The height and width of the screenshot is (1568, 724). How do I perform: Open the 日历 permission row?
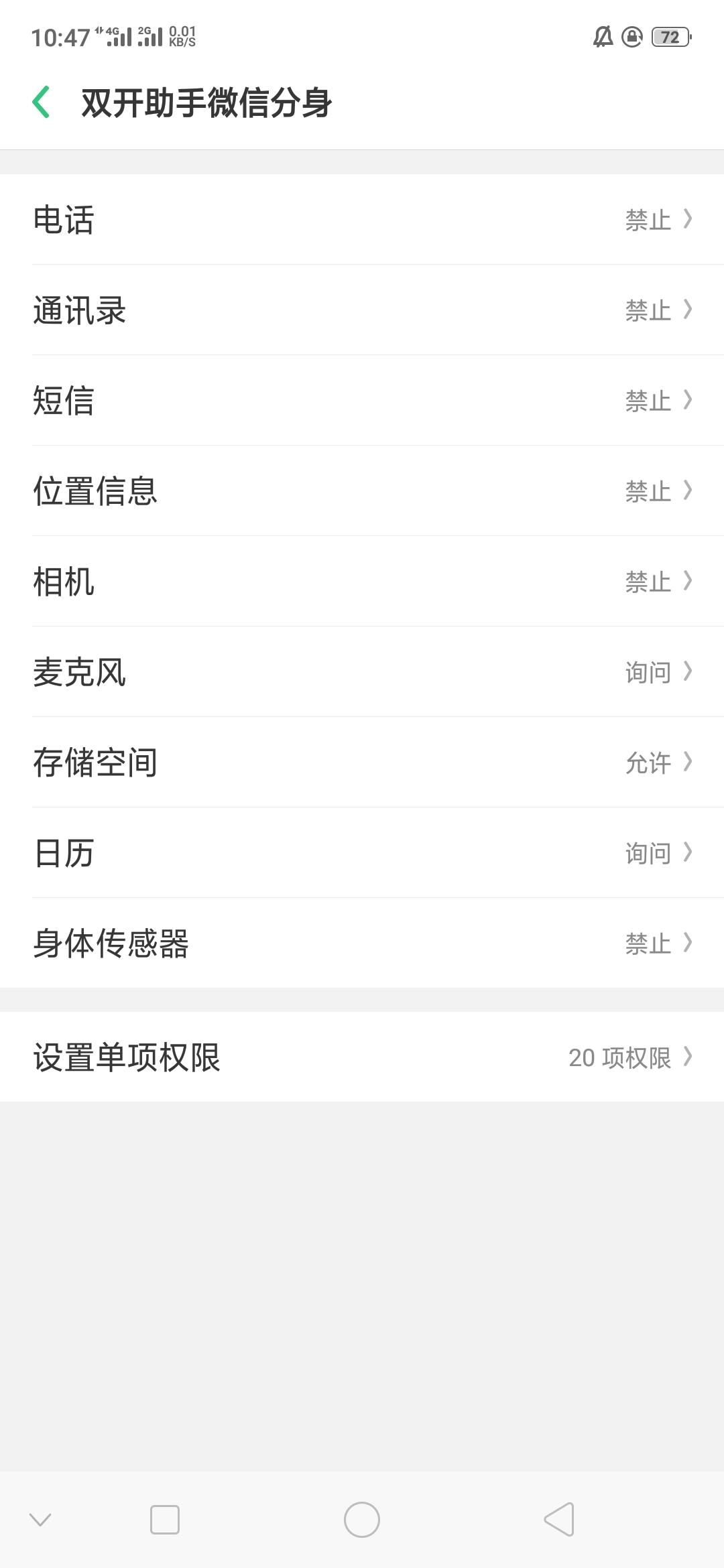(x=362, y=852)
